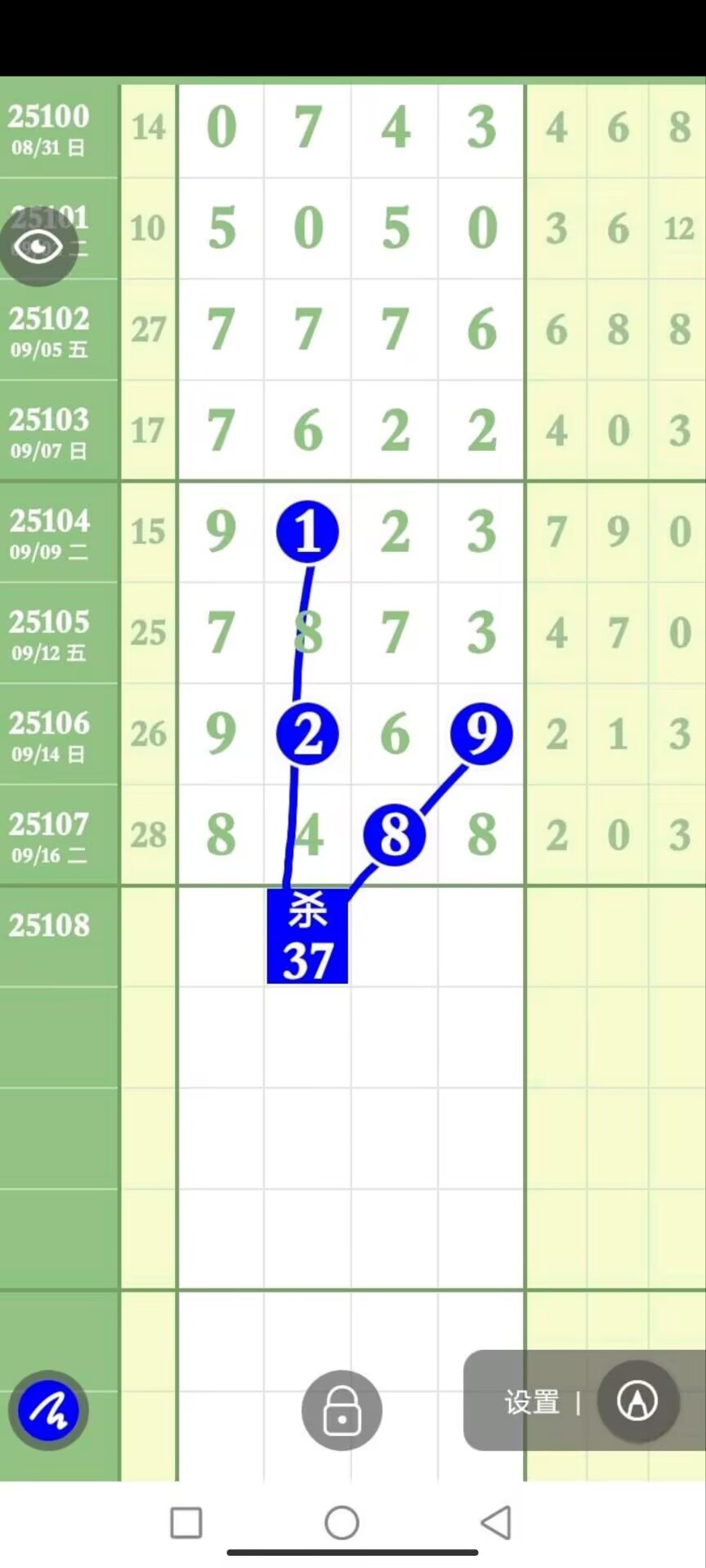Open recent apps with the square button
The width and height of the screenshot is (706, 1568).
click(x=186, y=1522)
